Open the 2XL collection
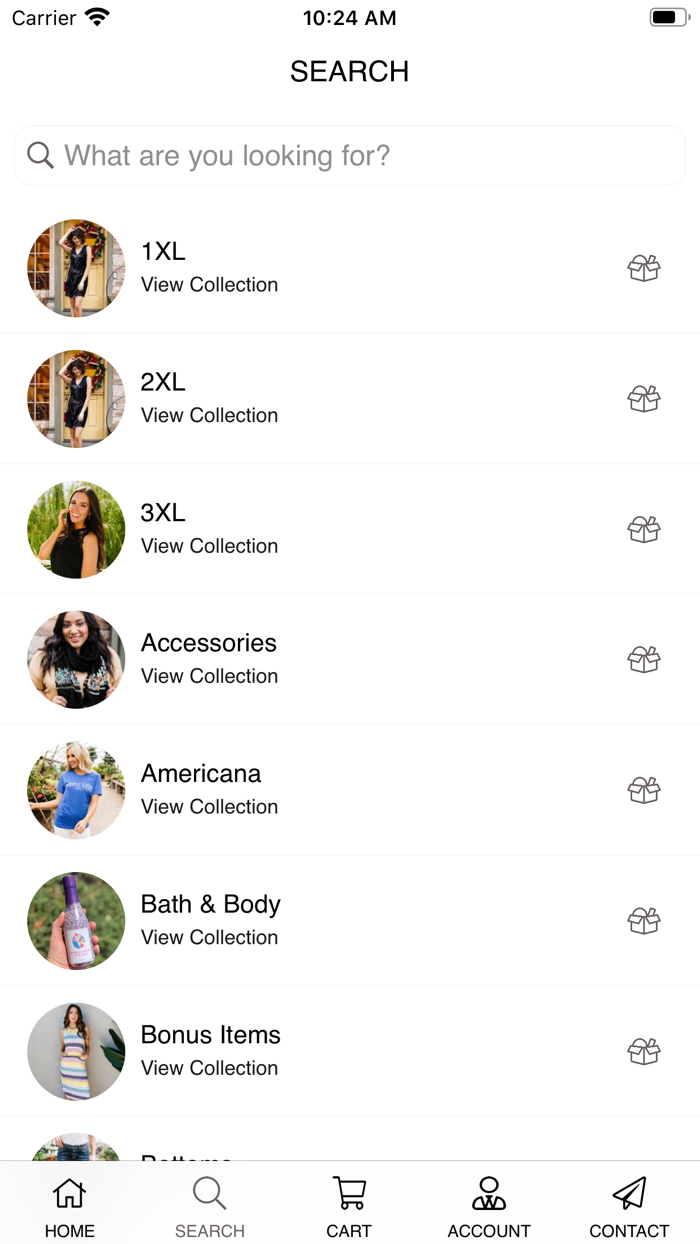Screen dimensions: 700x1244 pyautogui.click(x=350, y=399)
